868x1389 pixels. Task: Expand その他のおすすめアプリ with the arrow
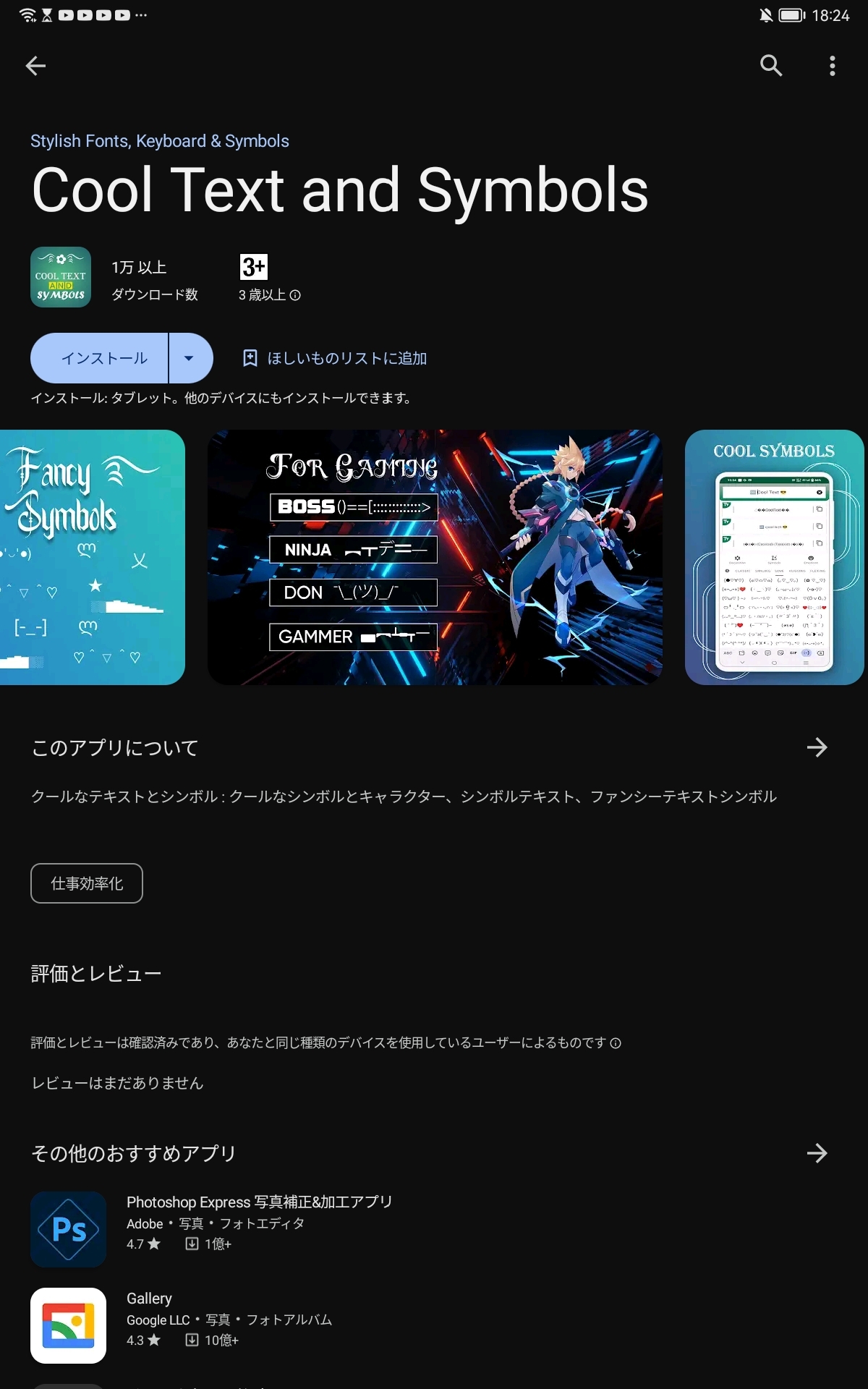(817, 1153)
